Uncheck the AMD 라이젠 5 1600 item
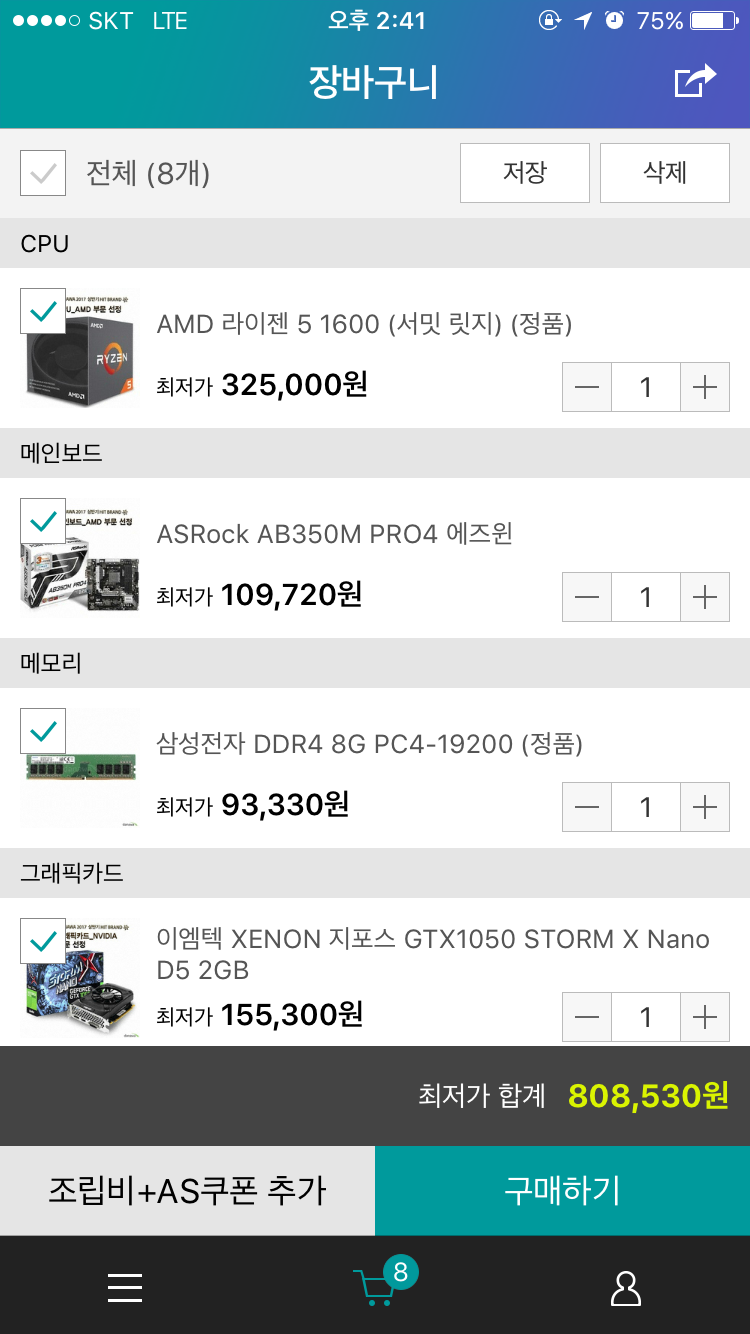The image size is (750, 1334). [43, 311]
